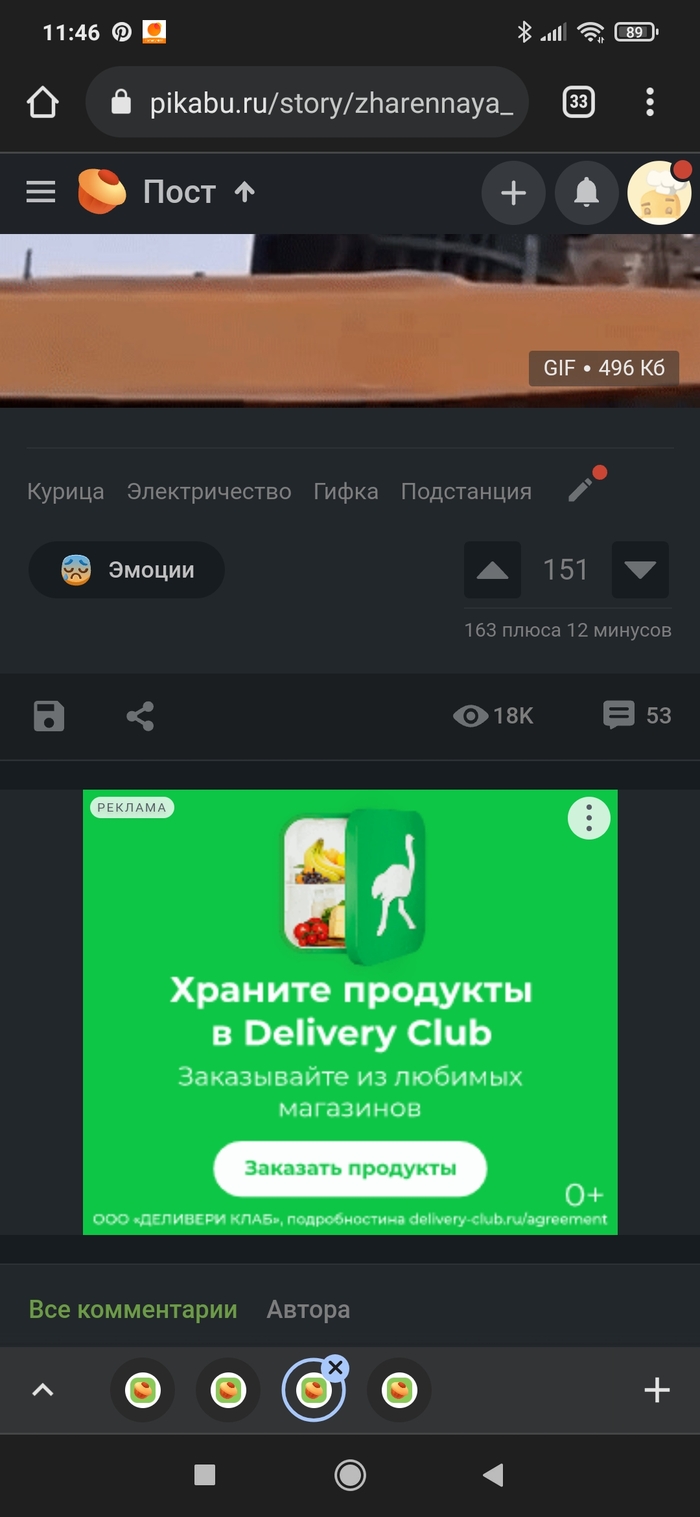Viewport: 700px width, 1517px height.
Task: Create a new post with plus
Action: pos(513,193)
